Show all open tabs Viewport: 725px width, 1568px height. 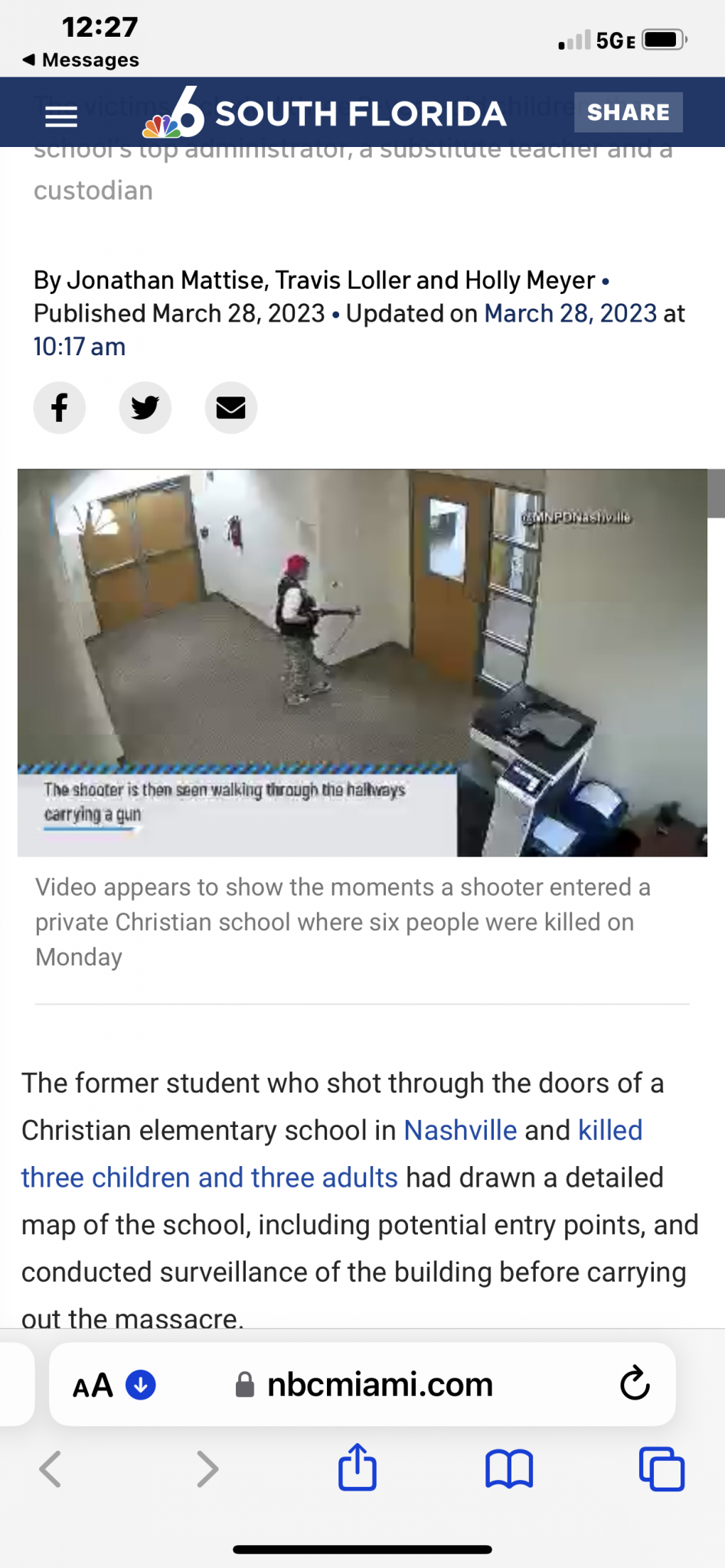click(x=661, y=1468)
